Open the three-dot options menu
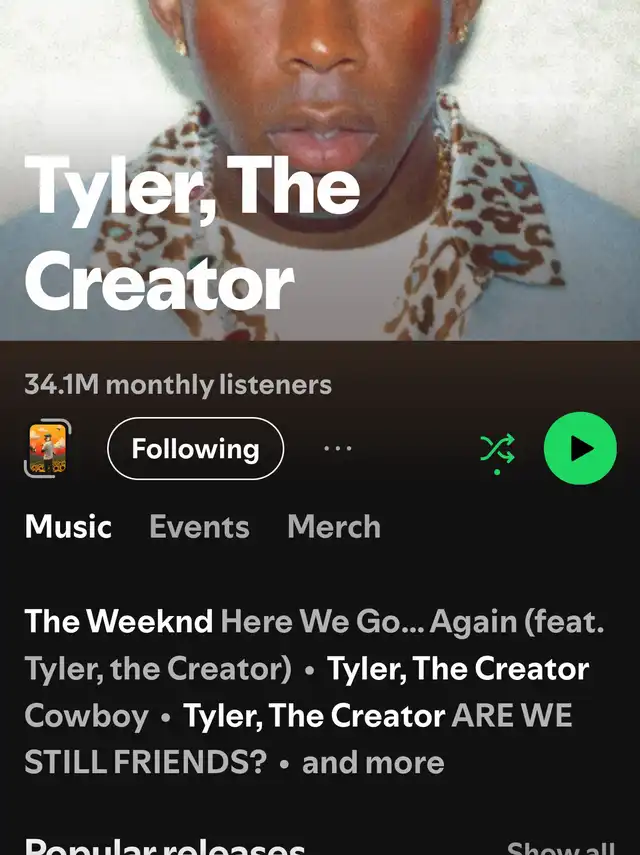This screenshot has width=640, height=855. (338, 449)
